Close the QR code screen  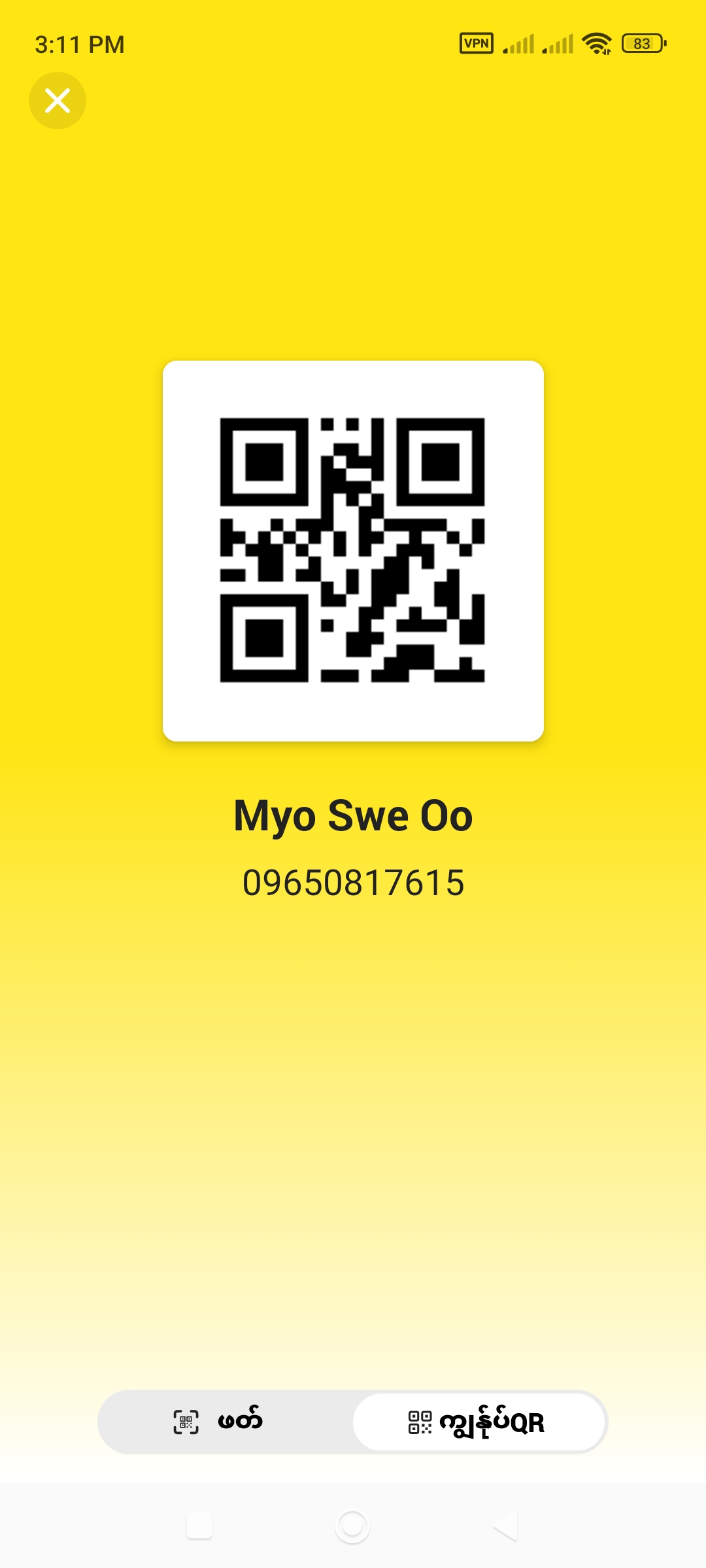coord(58,101)
